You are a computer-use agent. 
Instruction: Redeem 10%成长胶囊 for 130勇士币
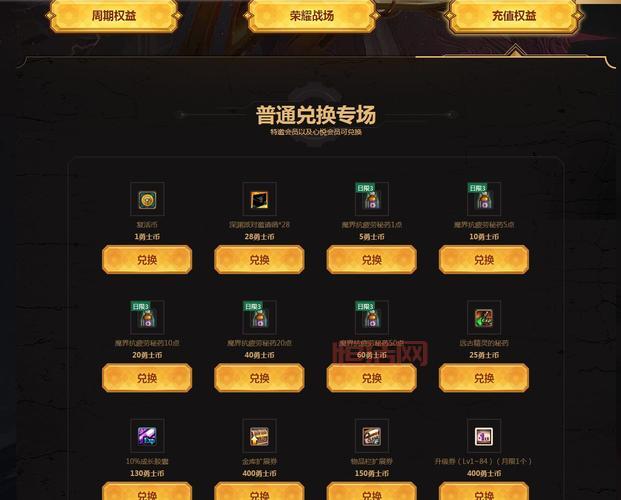(147, 492)
